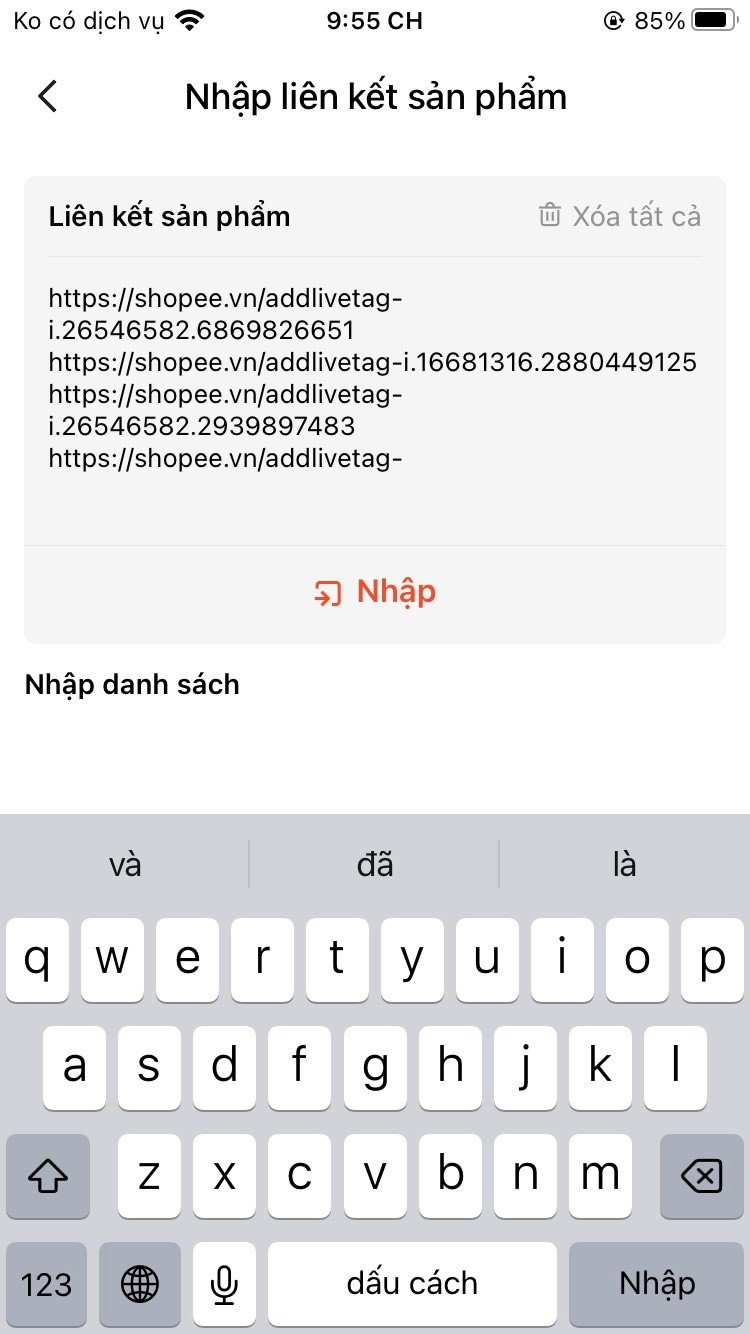Tap the globe key to change language
Screen dimensions: 750x1334
pyautogui.click(x=140, y=1284)
